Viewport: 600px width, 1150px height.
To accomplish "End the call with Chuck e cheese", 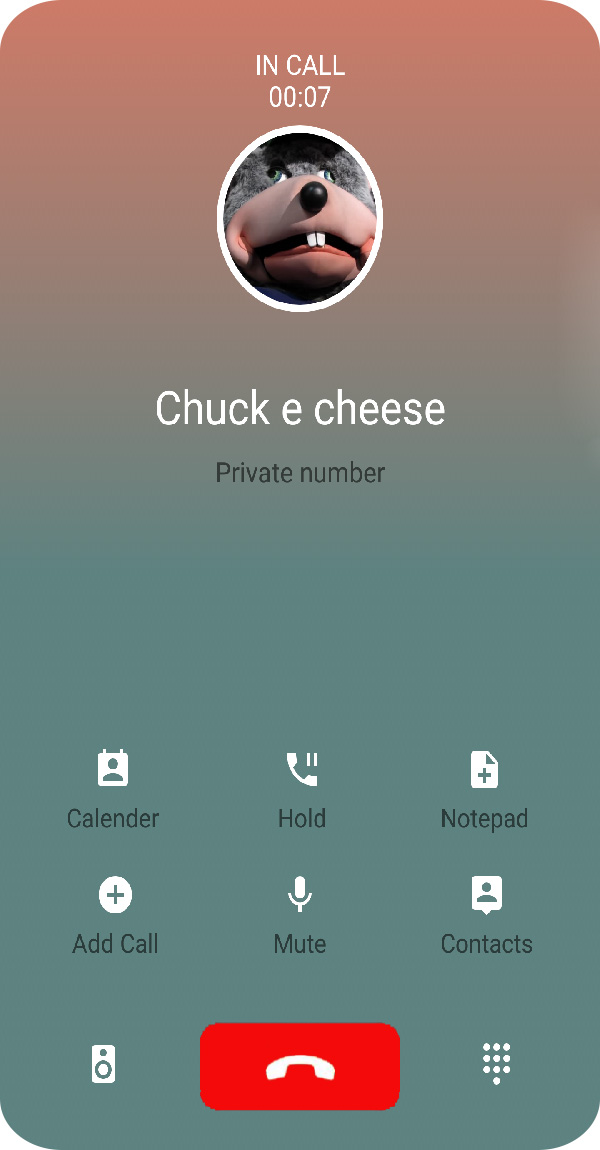I will pyautogui.click(x=299, y=1066).
